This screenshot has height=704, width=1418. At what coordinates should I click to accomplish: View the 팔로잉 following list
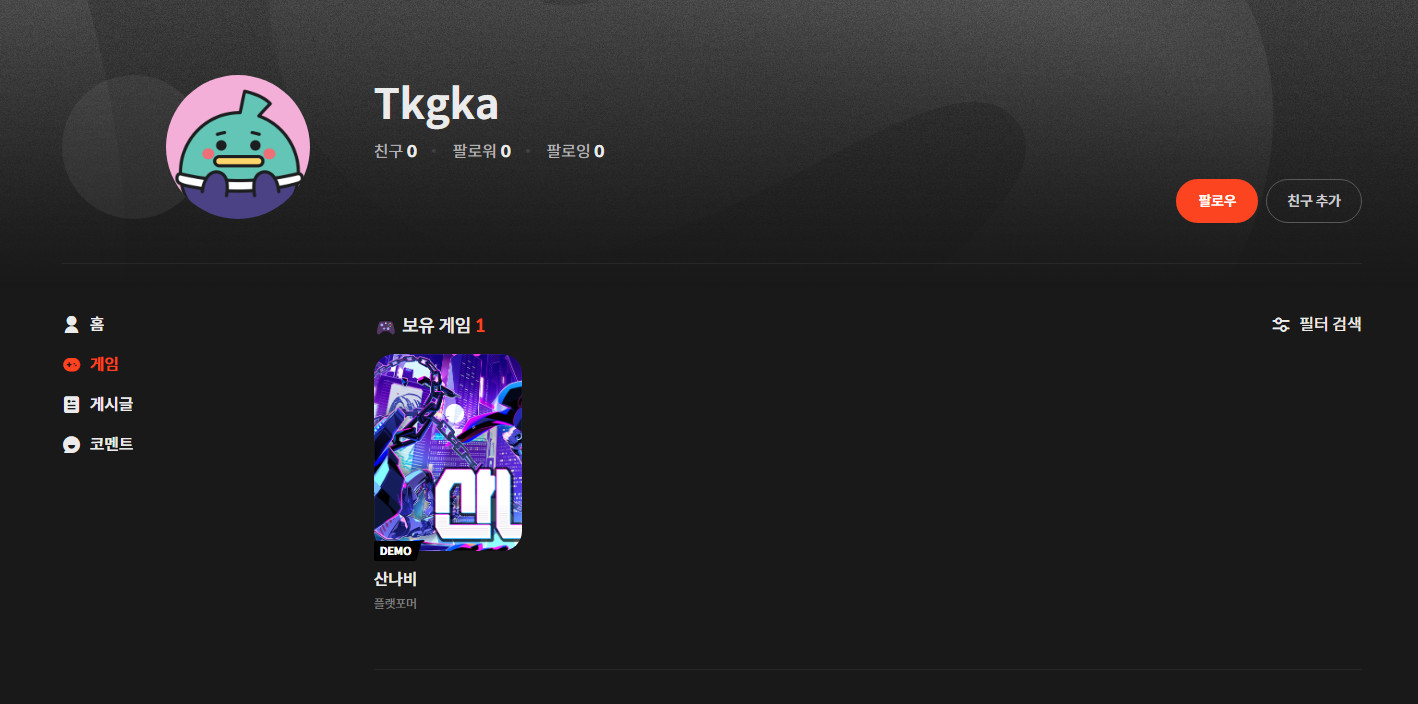pyautogui.click(x=575, y=151)
